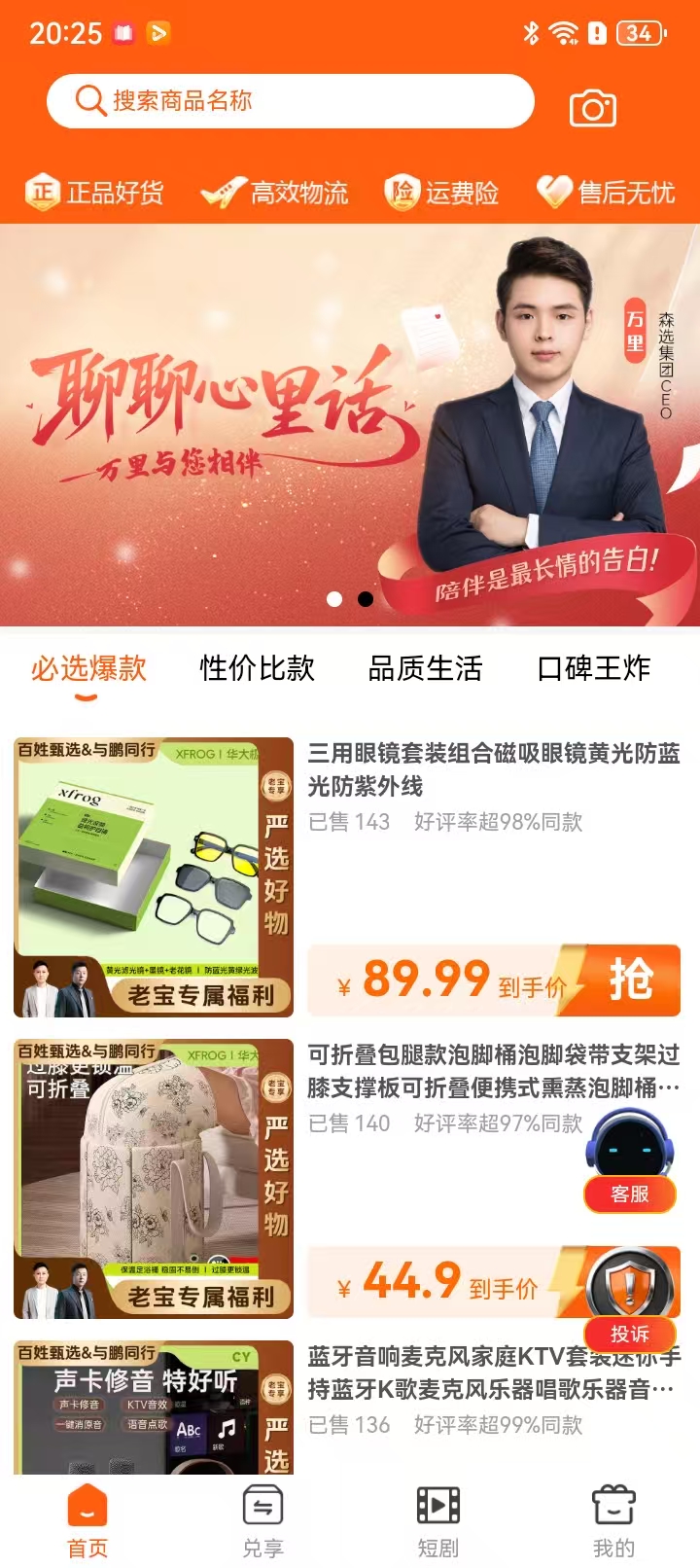
Task: Open the 我的 profile tab
Action: [x=613, y=1522]
